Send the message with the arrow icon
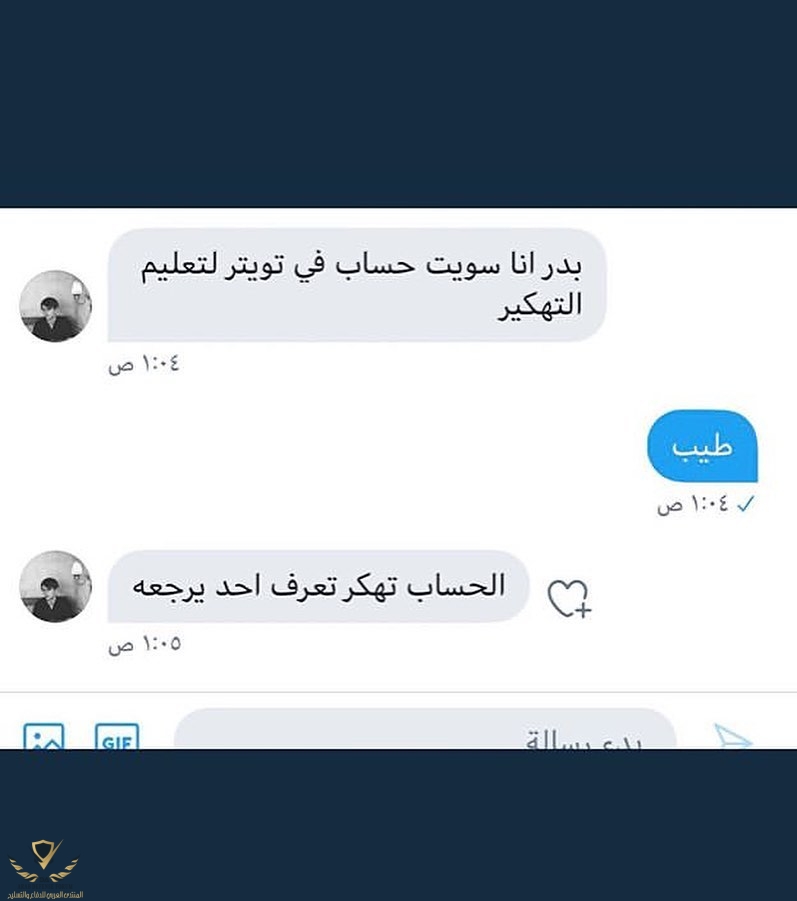The image size is (797, 901). pyautogui.click(x=732, y=738)
